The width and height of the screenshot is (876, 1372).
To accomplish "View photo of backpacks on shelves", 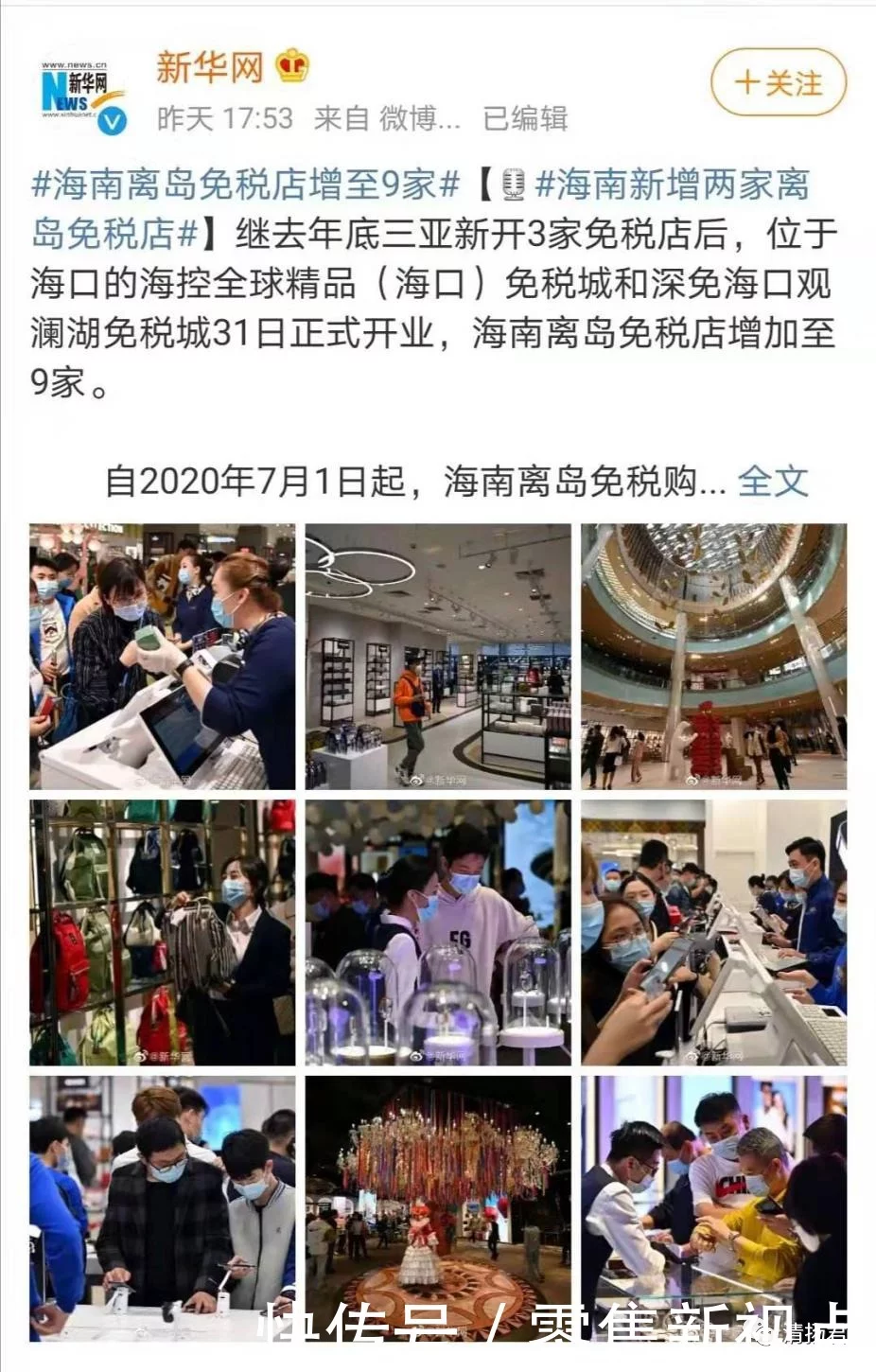I will pyautogui.click(x=162, y=932).
